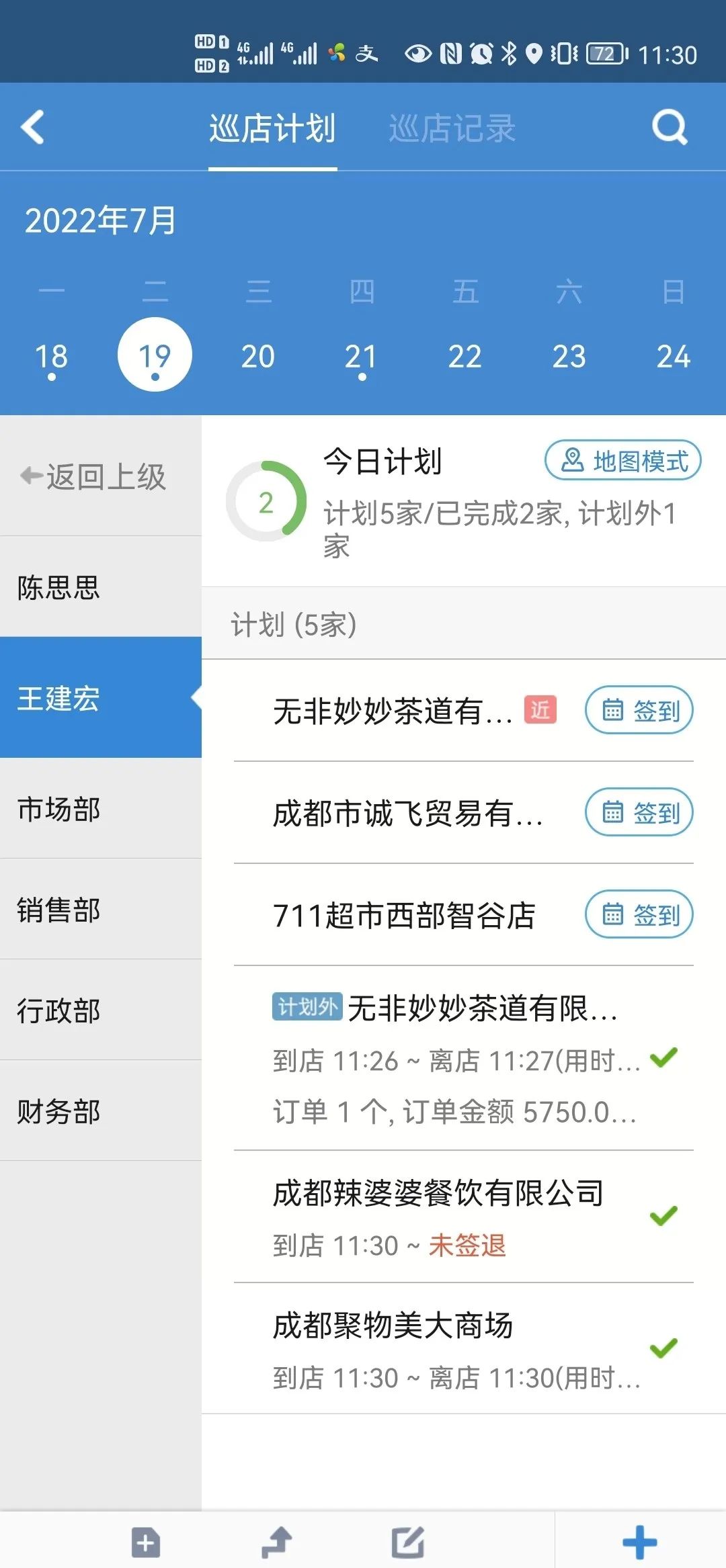Select date 20 in the calendar

258,356
